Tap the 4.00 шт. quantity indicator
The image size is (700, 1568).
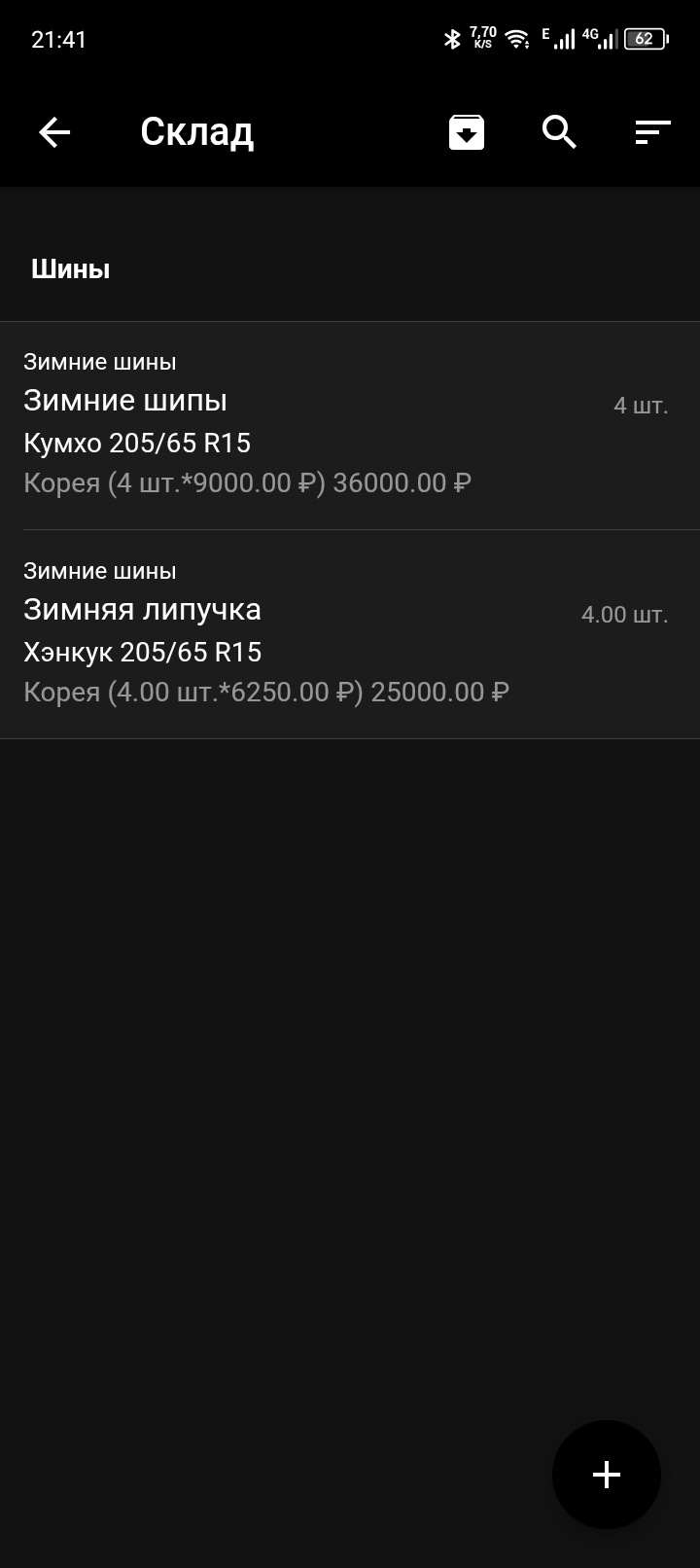tap(623, 614)
